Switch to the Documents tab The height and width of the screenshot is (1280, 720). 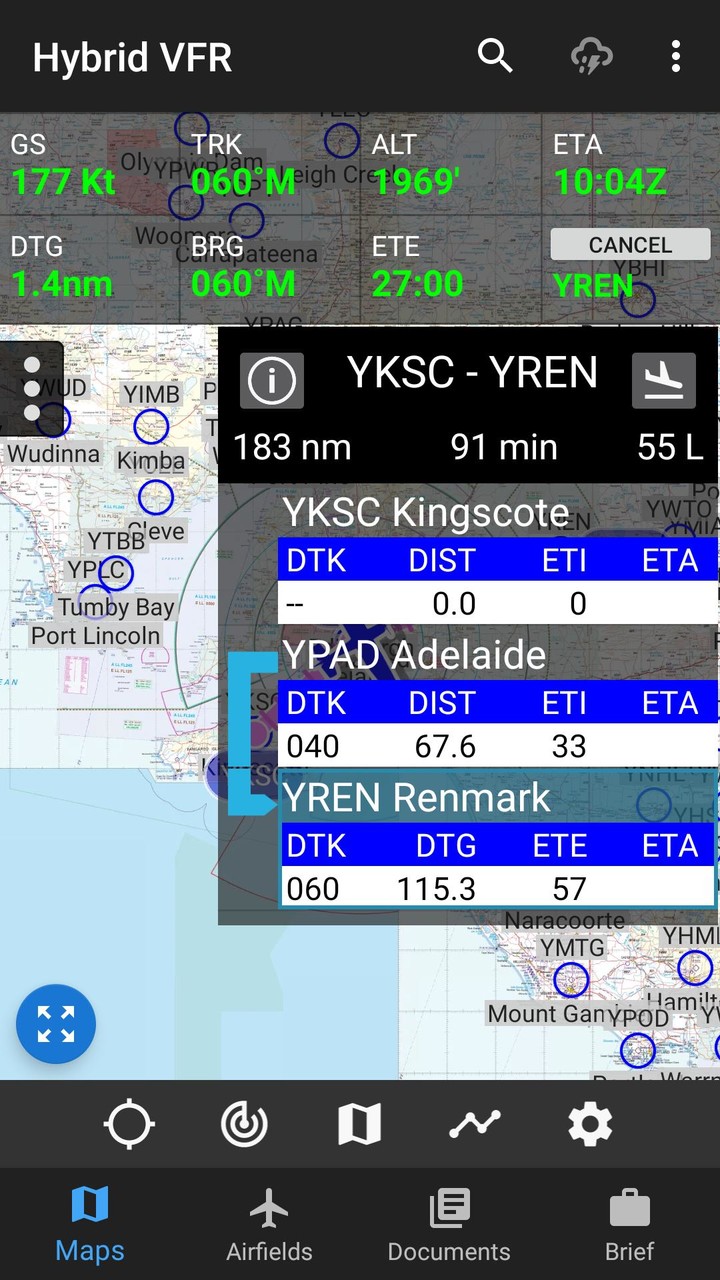pyautogui.click(x=449, y=1225)
